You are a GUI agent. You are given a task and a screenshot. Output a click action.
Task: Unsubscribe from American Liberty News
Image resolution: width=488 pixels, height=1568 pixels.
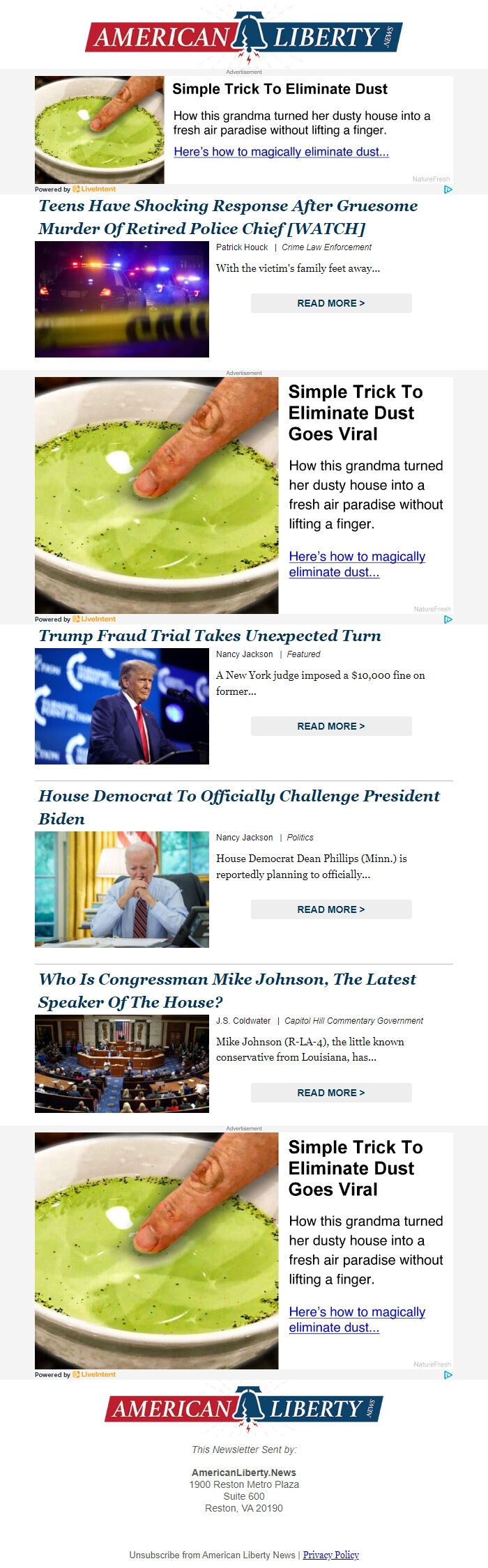212,1555
